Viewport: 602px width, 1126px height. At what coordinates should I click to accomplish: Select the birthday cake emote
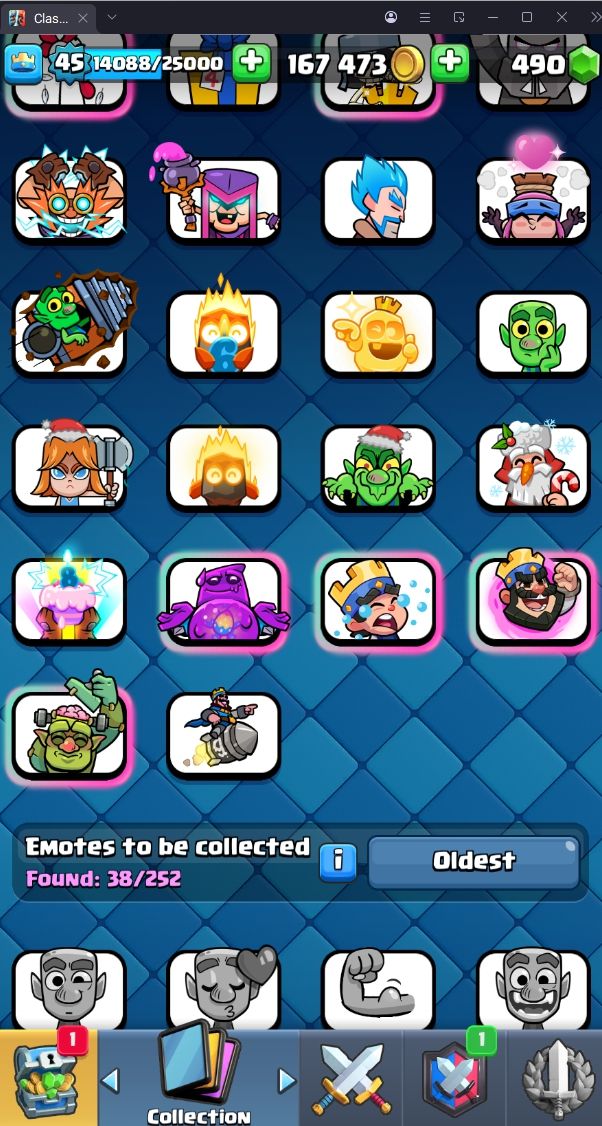pyautogui.click(x=70, y=602)
